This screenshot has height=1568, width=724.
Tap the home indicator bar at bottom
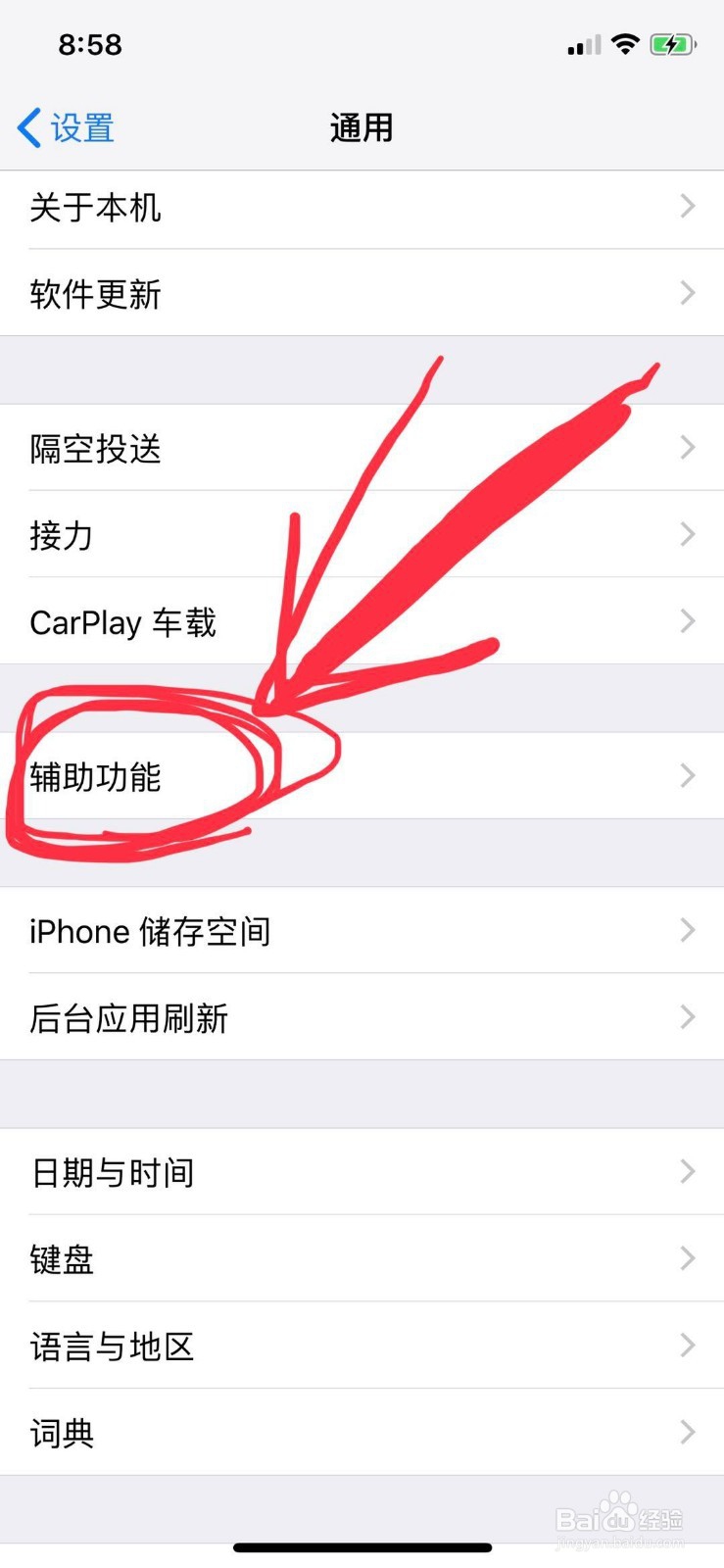[x=362, y=1547]
